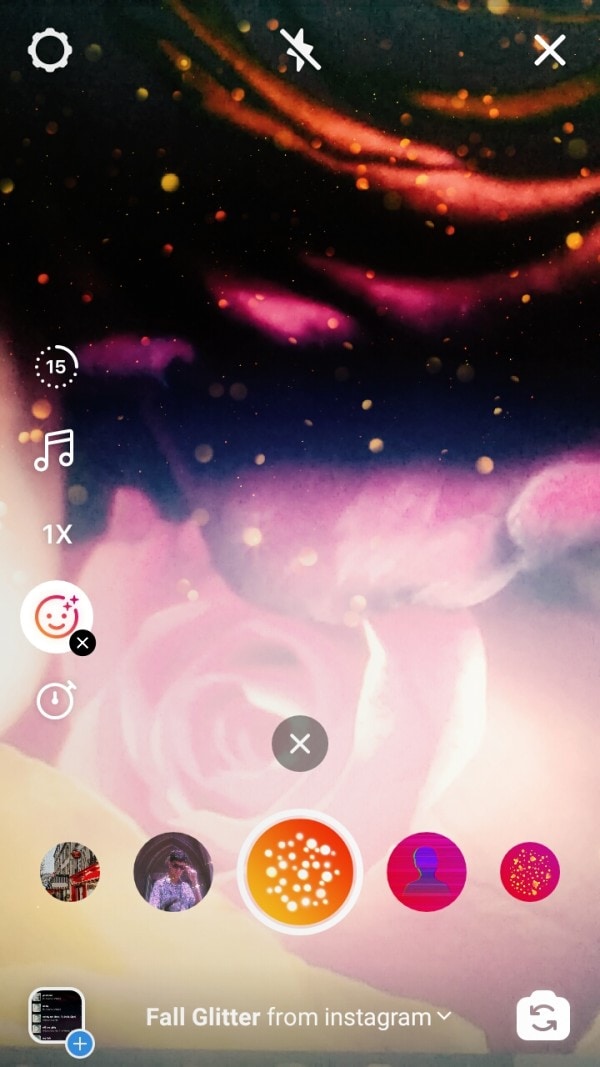Viewport: 600px width, 1067px height.
Task: Open camera settings gear
Action: point(50,50)
